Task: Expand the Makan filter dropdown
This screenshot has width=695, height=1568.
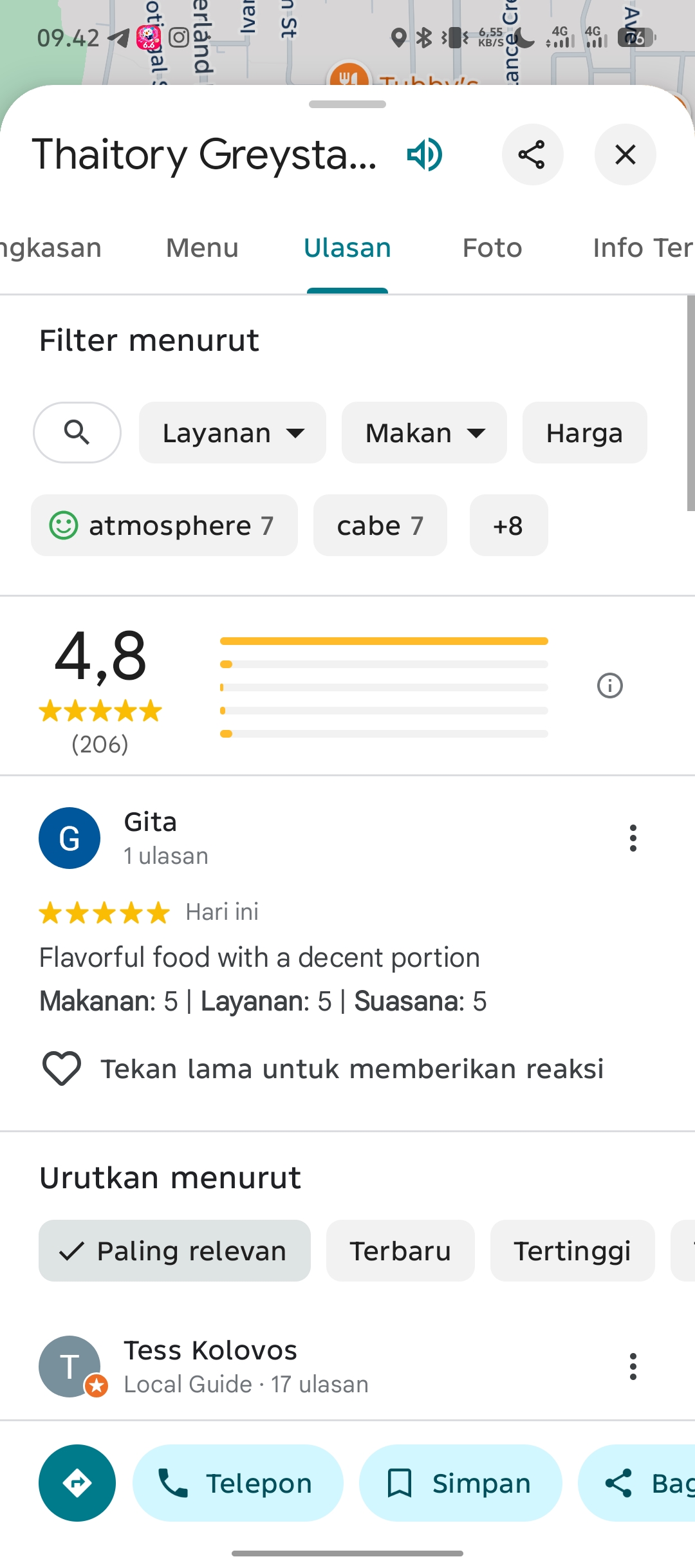Action: click(424, 433)
